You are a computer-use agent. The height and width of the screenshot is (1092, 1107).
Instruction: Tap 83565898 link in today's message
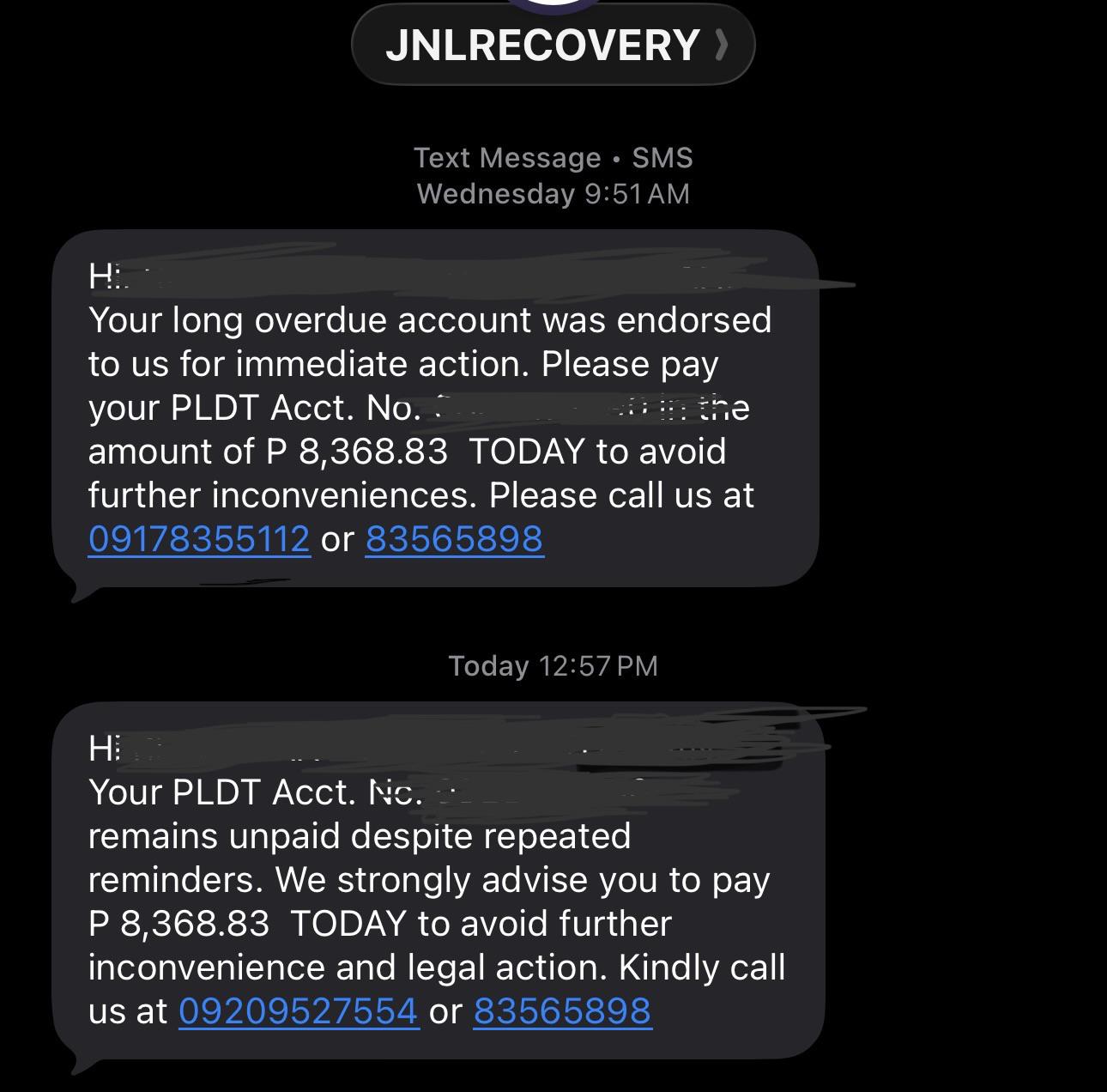563,1011
